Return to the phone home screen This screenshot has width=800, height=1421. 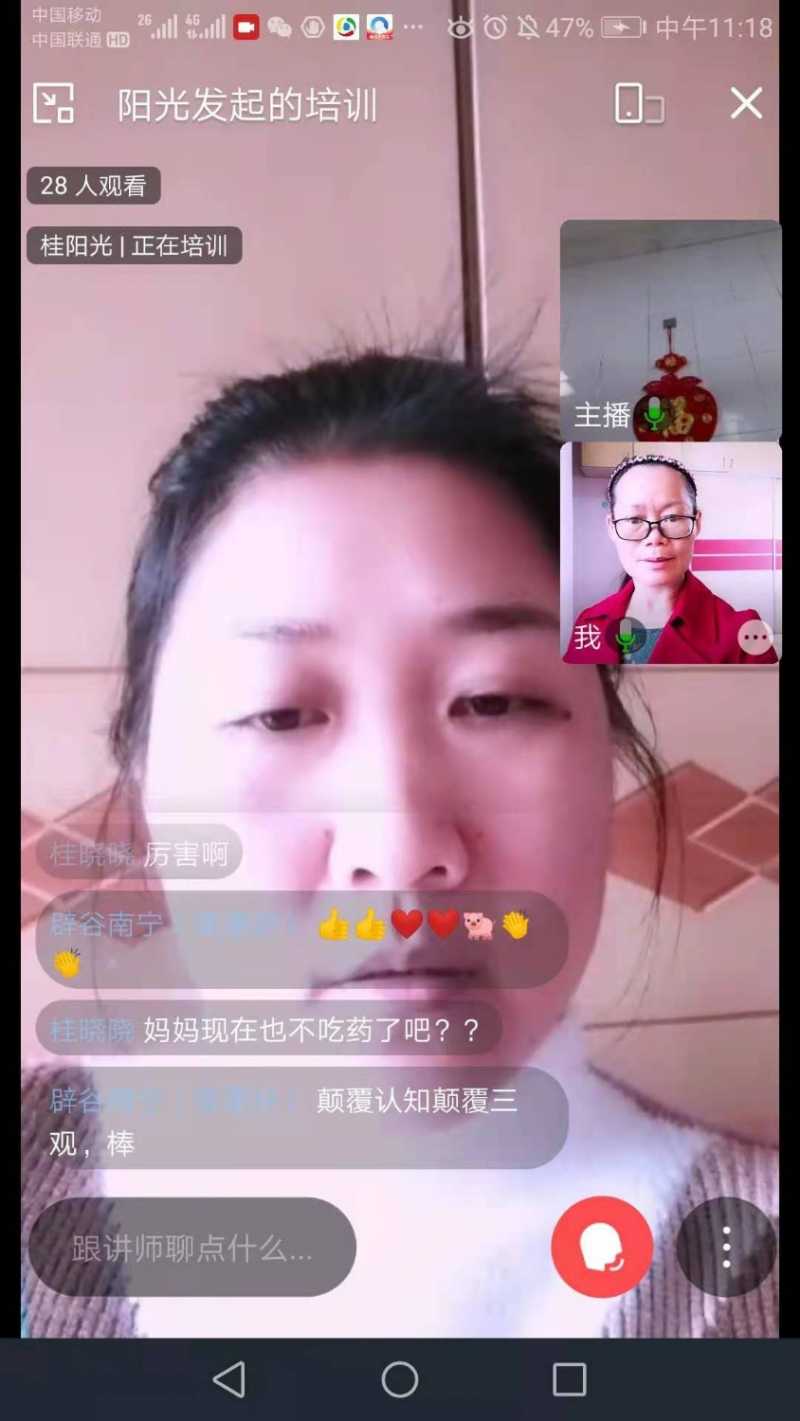pos(400,1380)
